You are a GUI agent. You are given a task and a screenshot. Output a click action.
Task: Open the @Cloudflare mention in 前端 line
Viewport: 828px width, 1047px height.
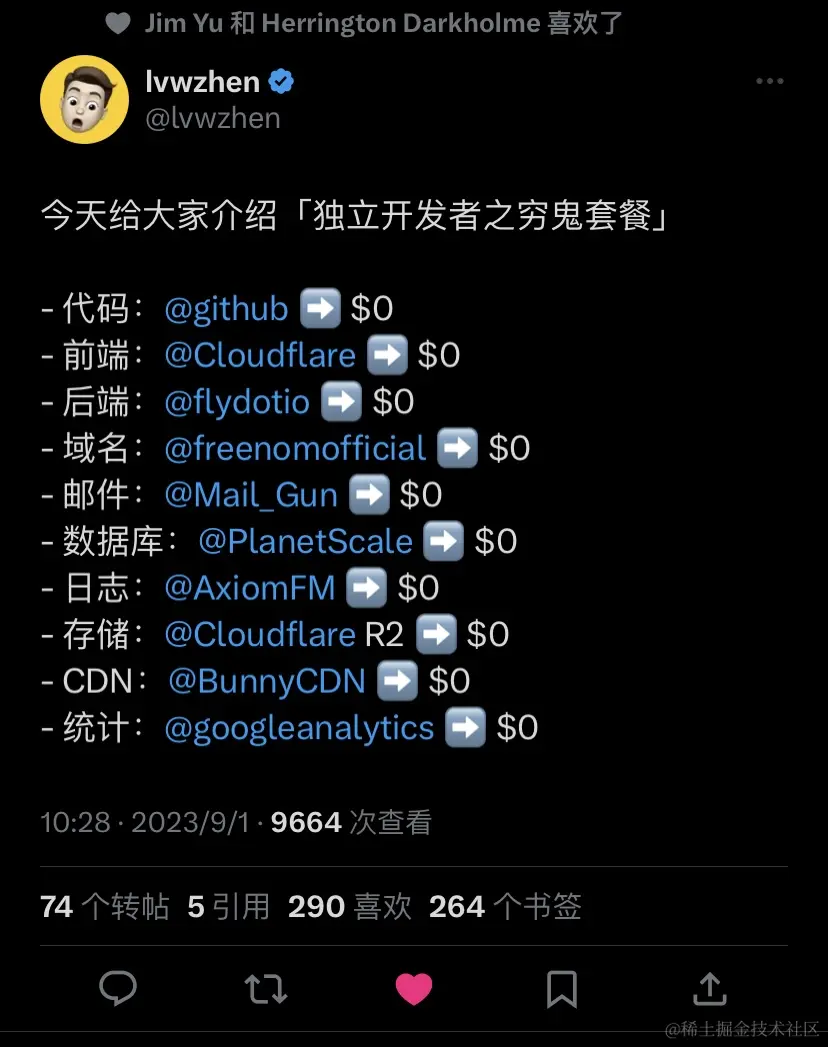(260, 355)
